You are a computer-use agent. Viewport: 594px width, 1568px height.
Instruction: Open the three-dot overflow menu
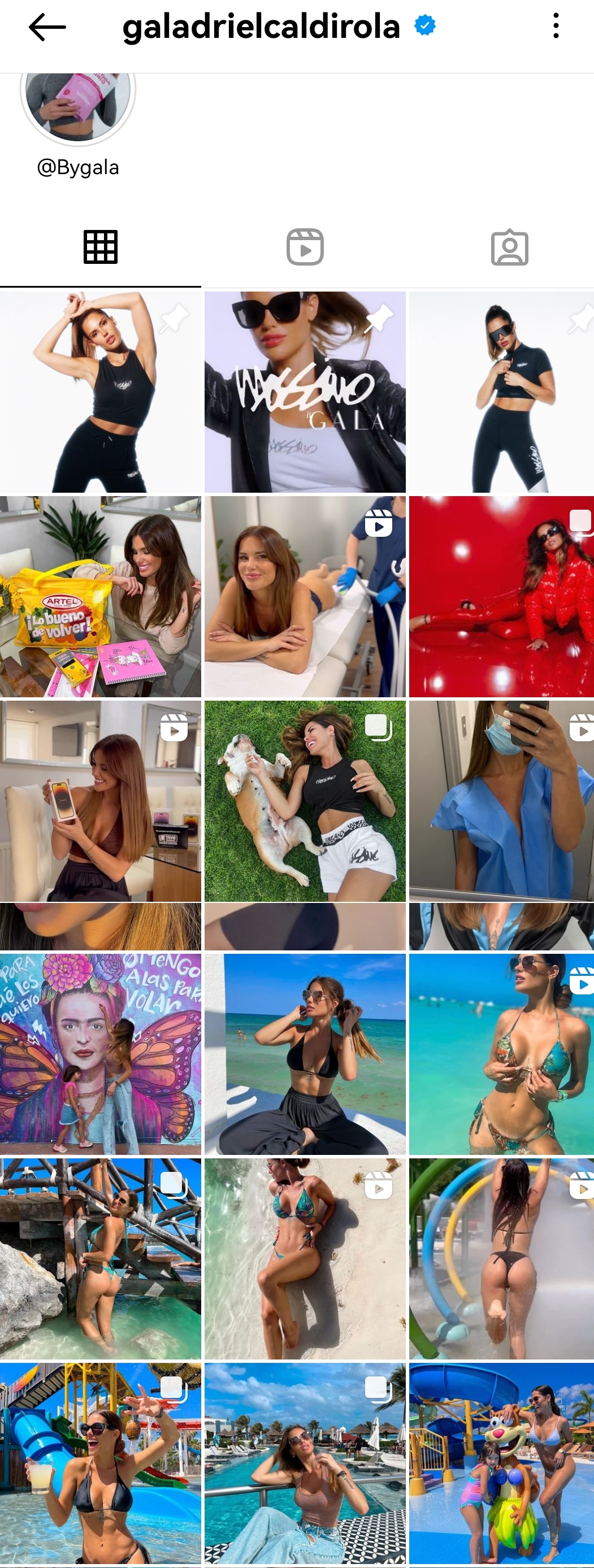pyautogui.click(x=556, y=27)
